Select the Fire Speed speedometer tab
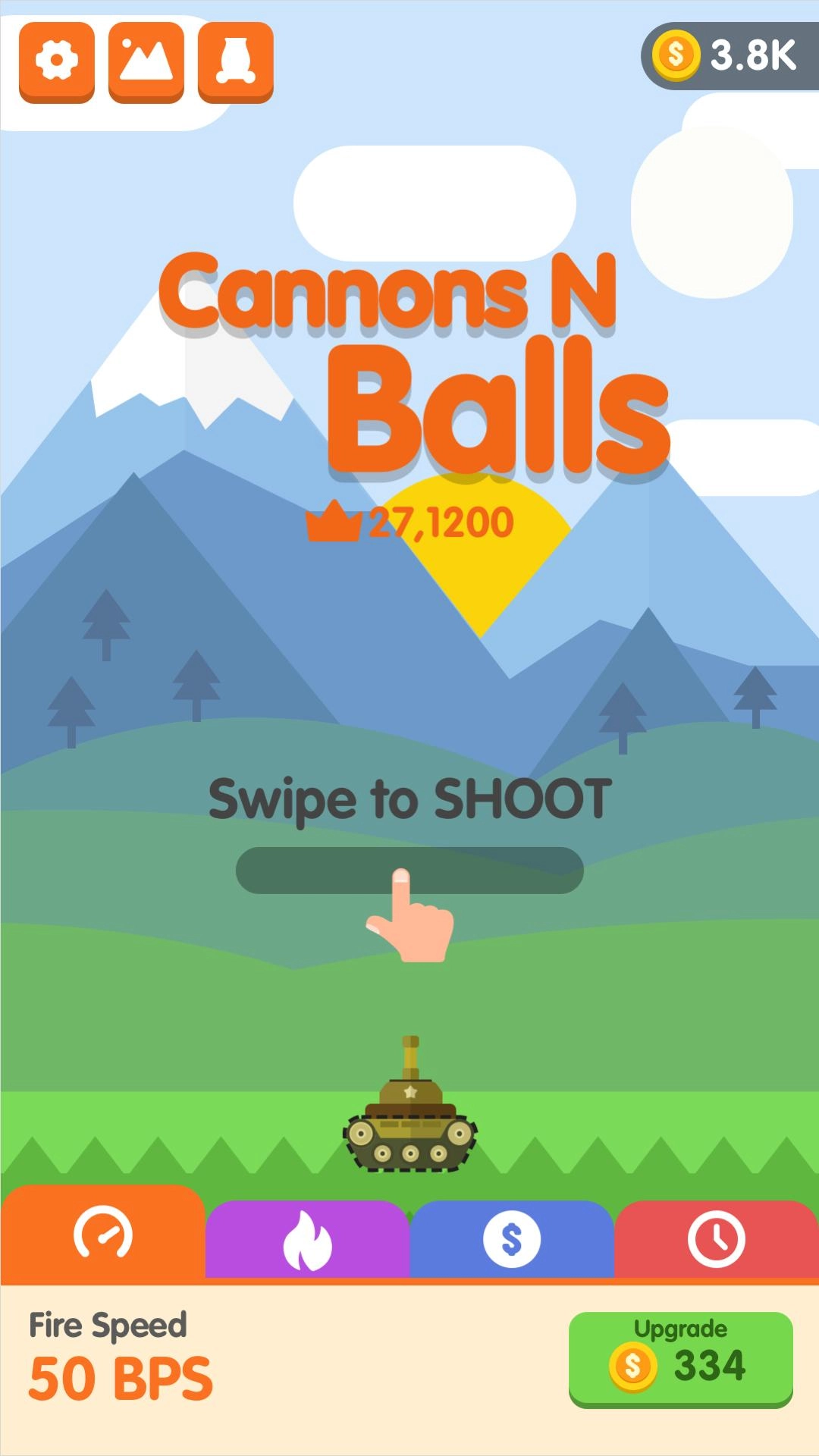 pos(102,1235)
